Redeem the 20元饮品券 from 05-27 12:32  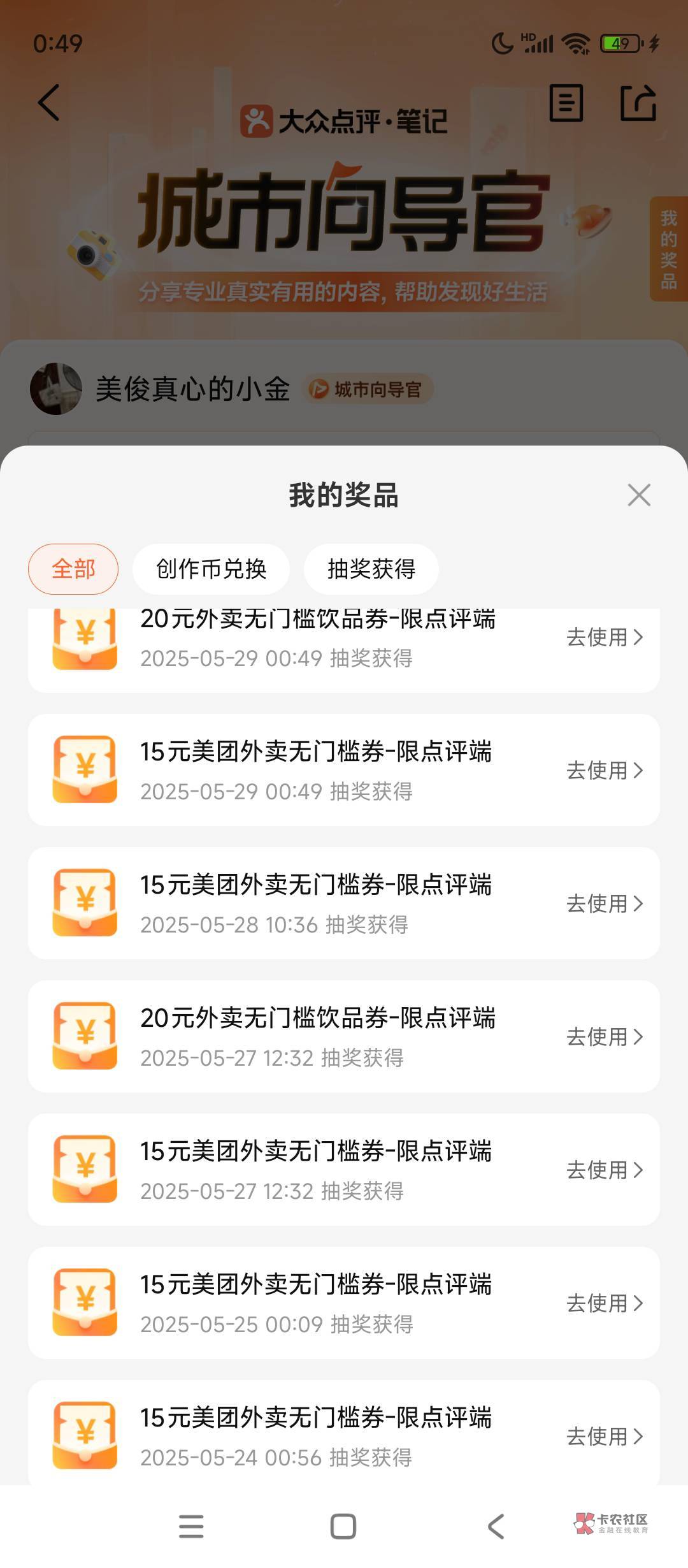coord(604,1036)
